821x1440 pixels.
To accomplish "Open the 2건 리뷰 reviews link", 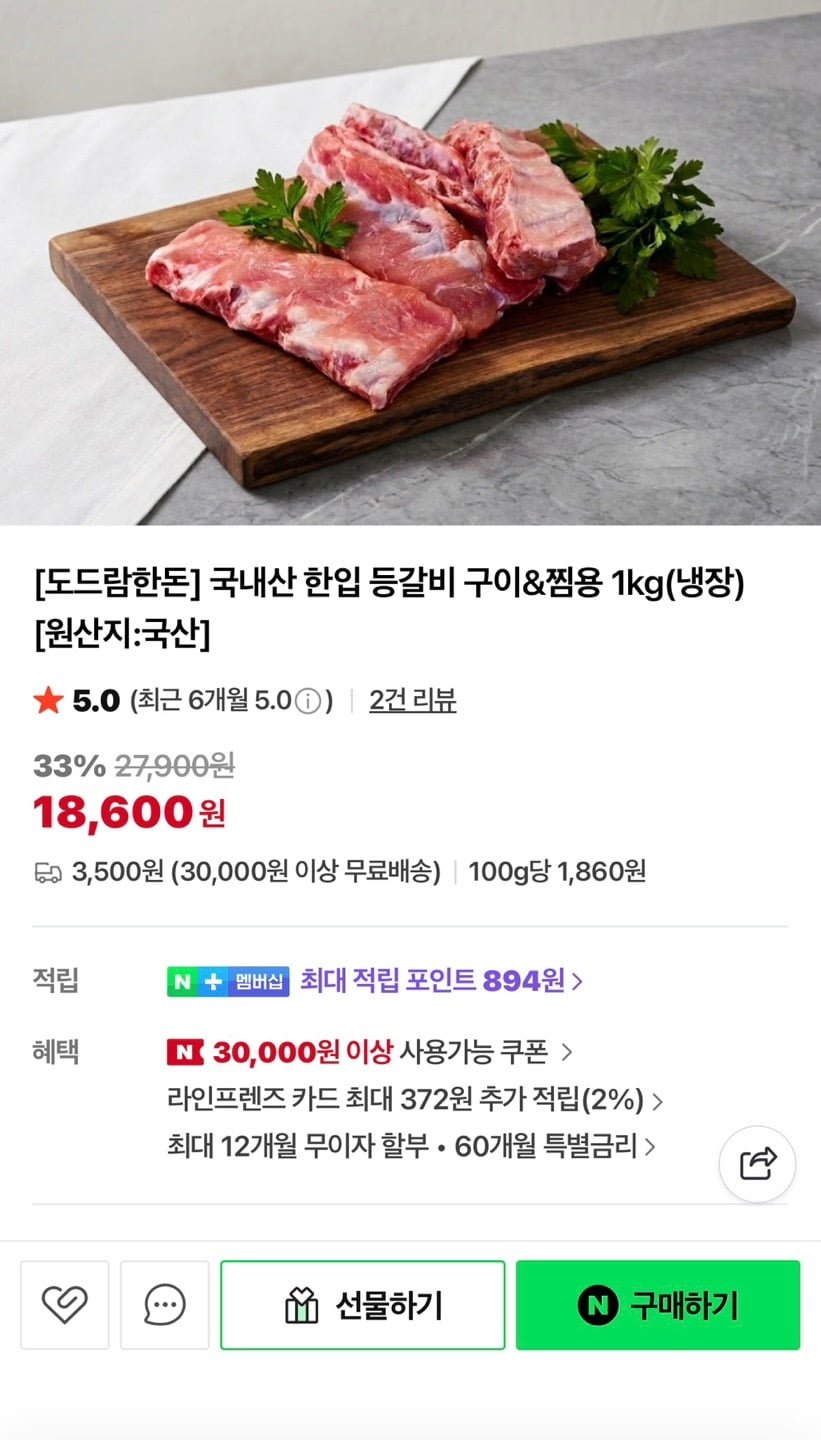I will click(x=412, y=700).
